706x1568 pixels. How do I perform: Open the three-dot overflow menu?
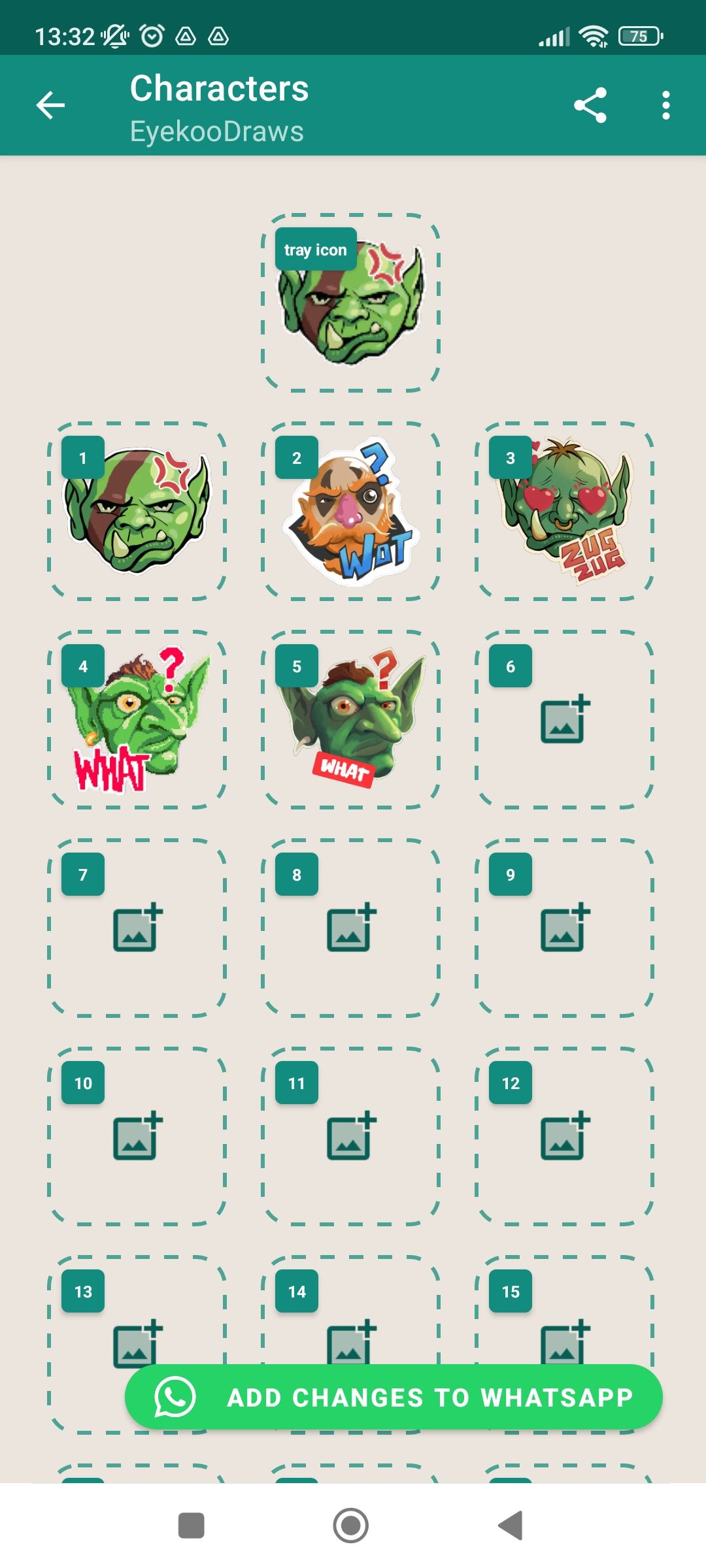coord(665,105)
